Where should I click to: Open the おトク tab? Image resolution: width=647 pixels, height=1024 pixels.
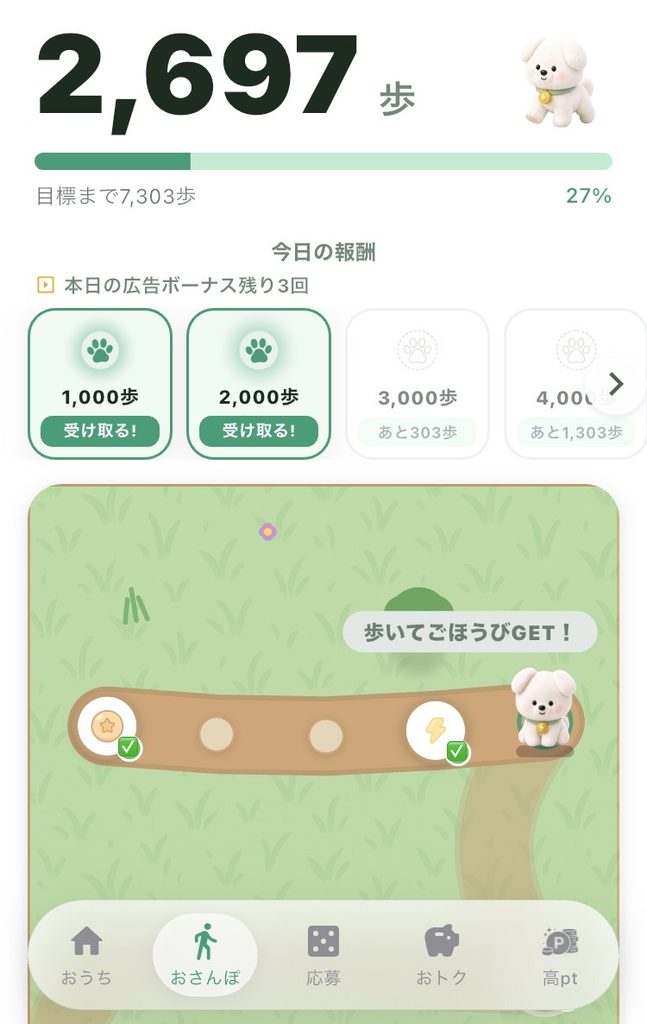coord(442,955)
